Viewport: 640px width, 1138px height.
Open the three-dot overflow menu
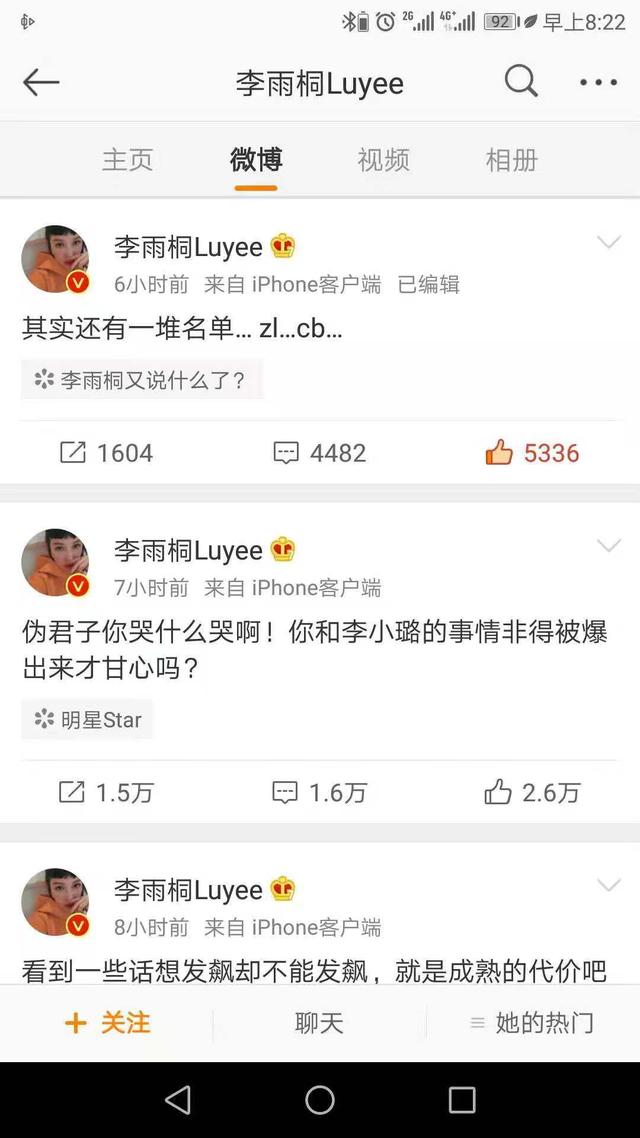click(599, 83)
